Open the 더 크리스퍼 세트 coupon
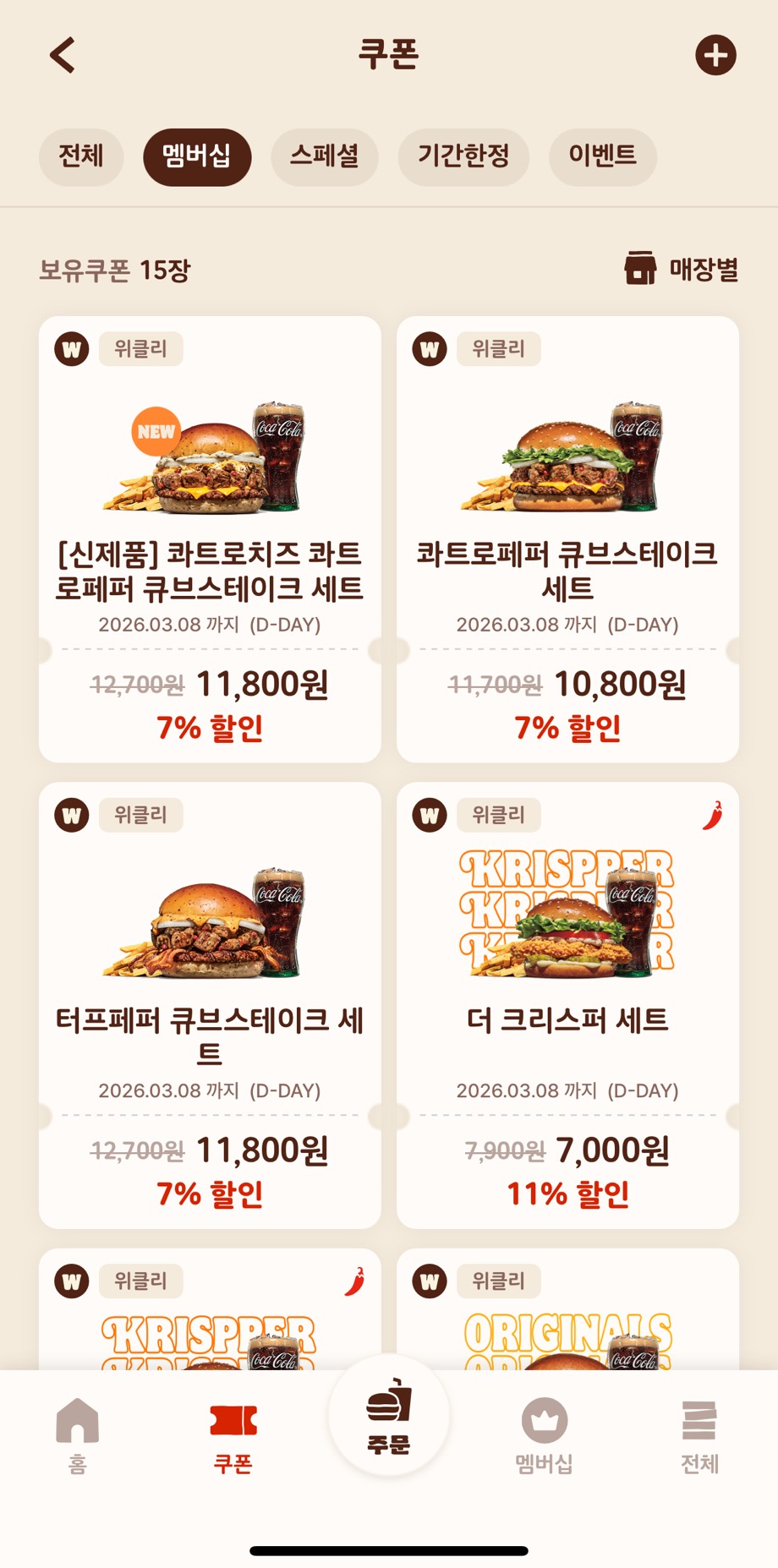 tap(567, 1005)
